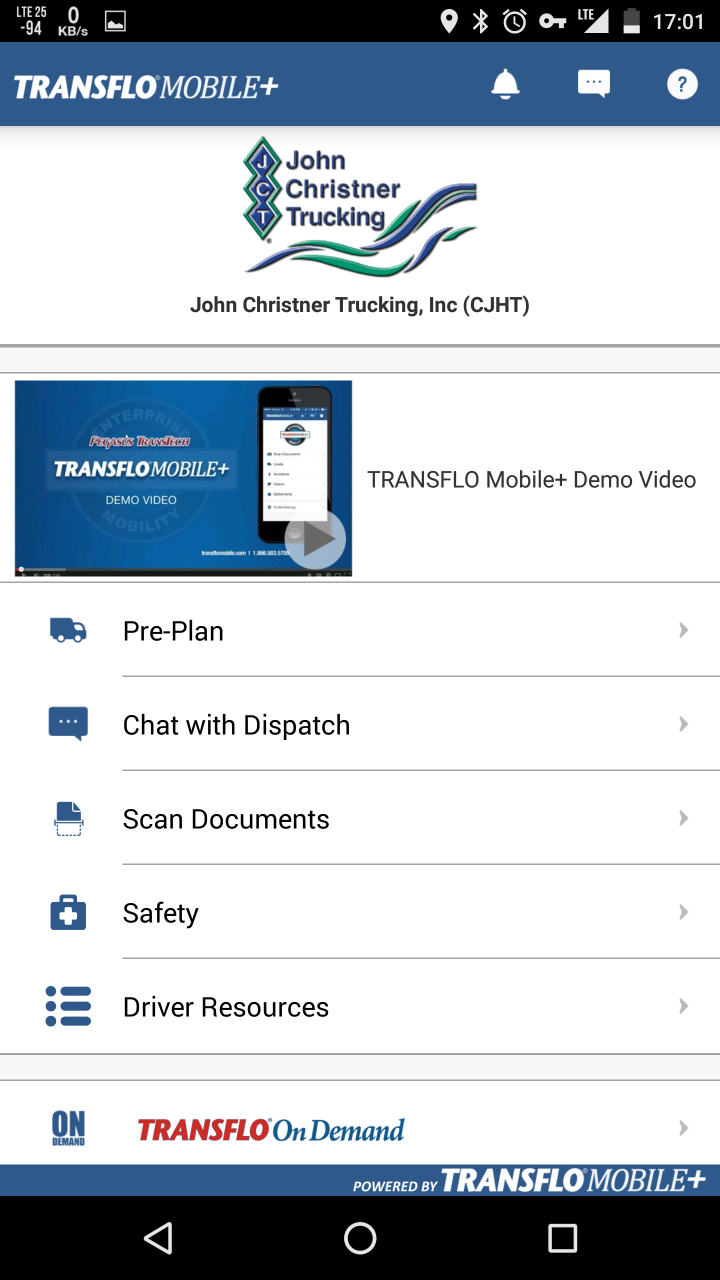The height and width of the screenshot is (1280, 720).
Task: Open the Pre-Plan row
Action: click(360, 630)
